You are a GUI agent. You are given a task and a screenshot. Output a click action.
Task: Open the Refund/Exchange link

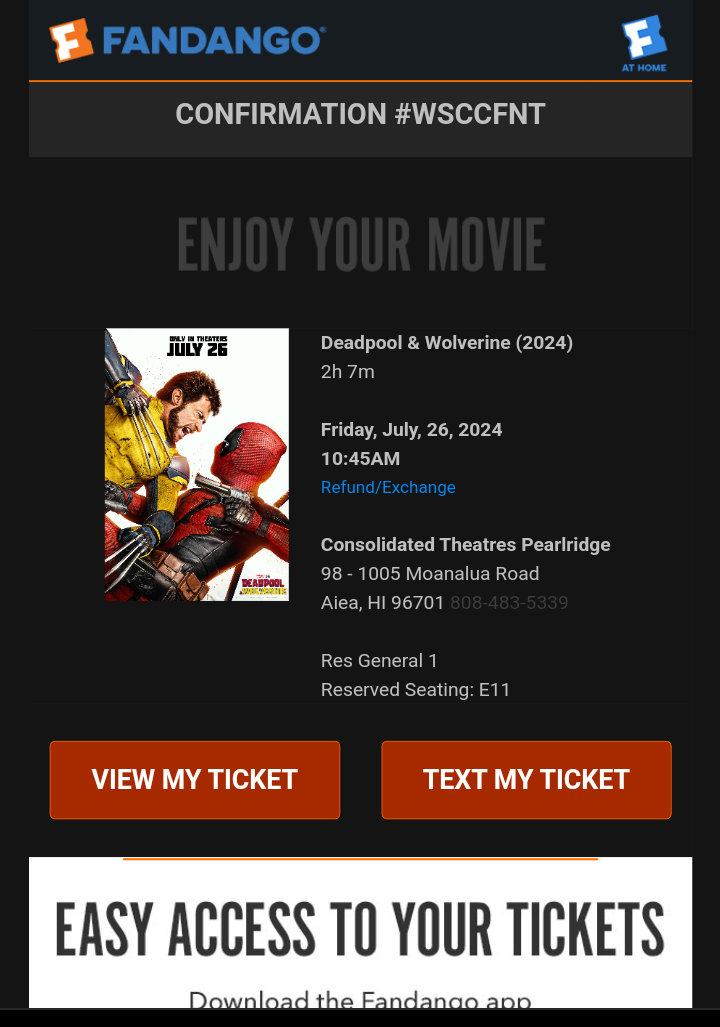[388, 487]
